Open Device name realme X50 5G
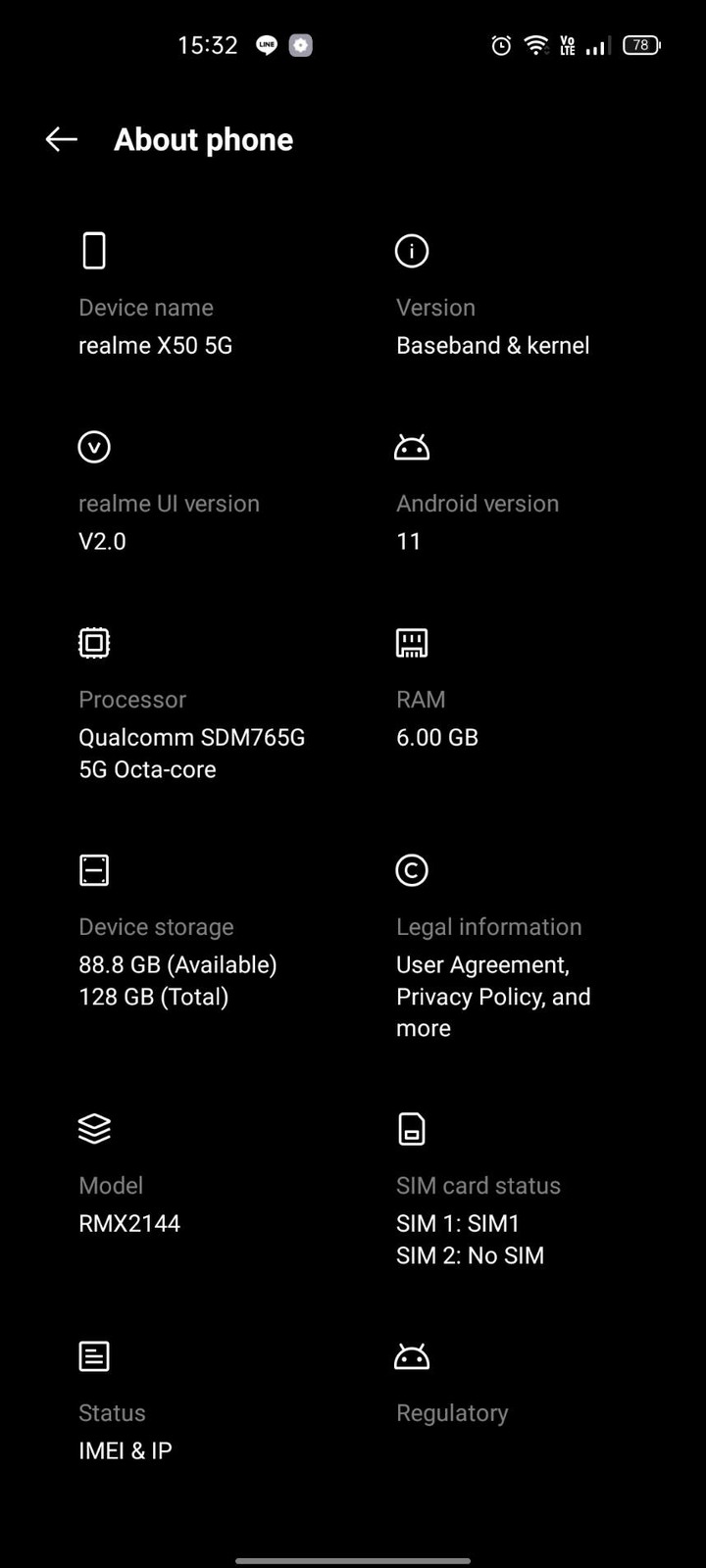 (x=194, y=295)
